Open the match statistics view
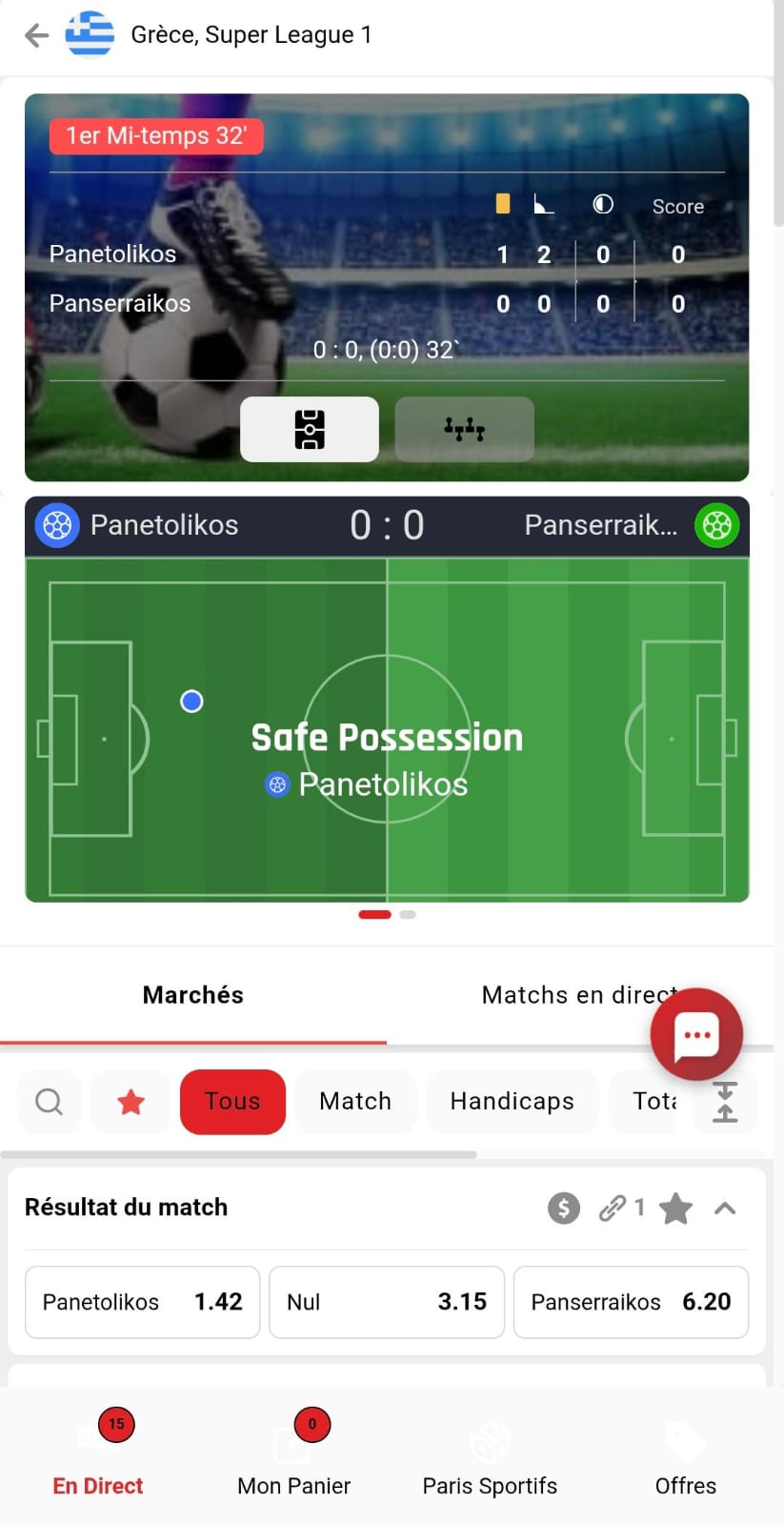Image resolution: width=784 pixels, height=1525 pixels. [464, 429]
